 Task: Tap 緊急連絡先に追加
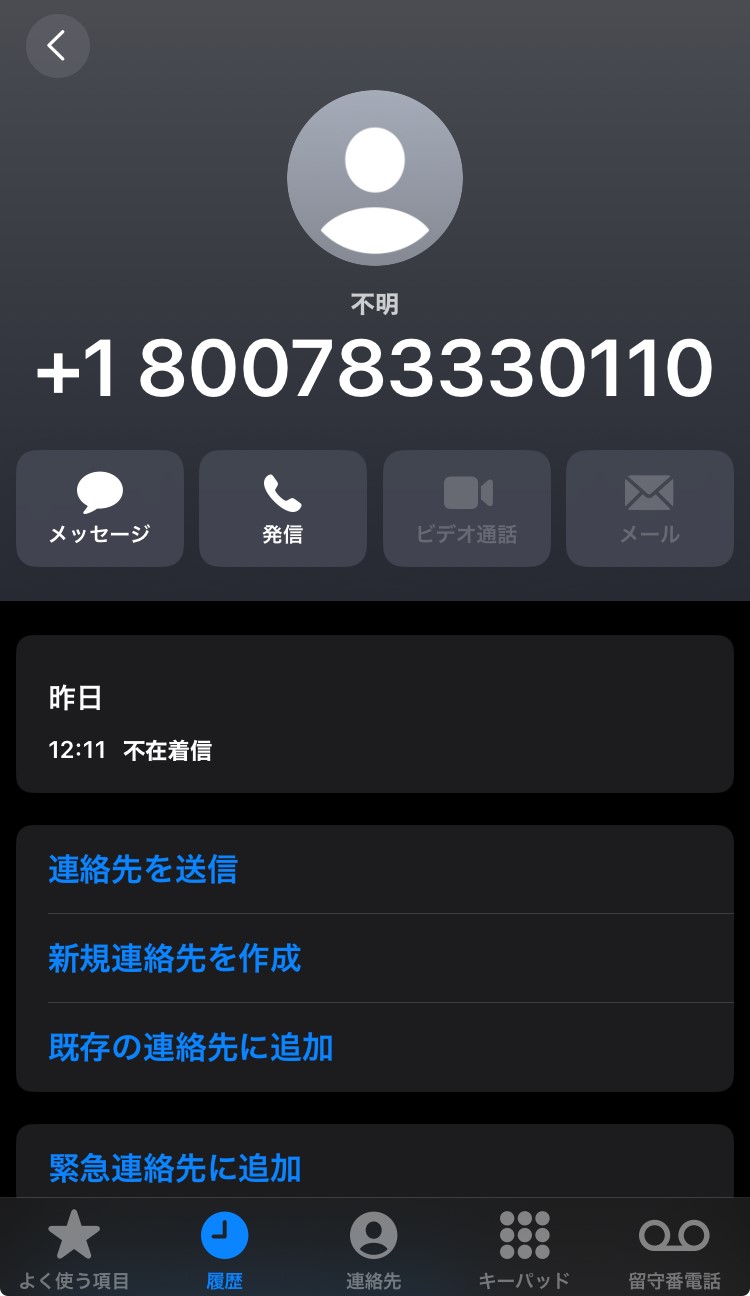click(375, 1166)
